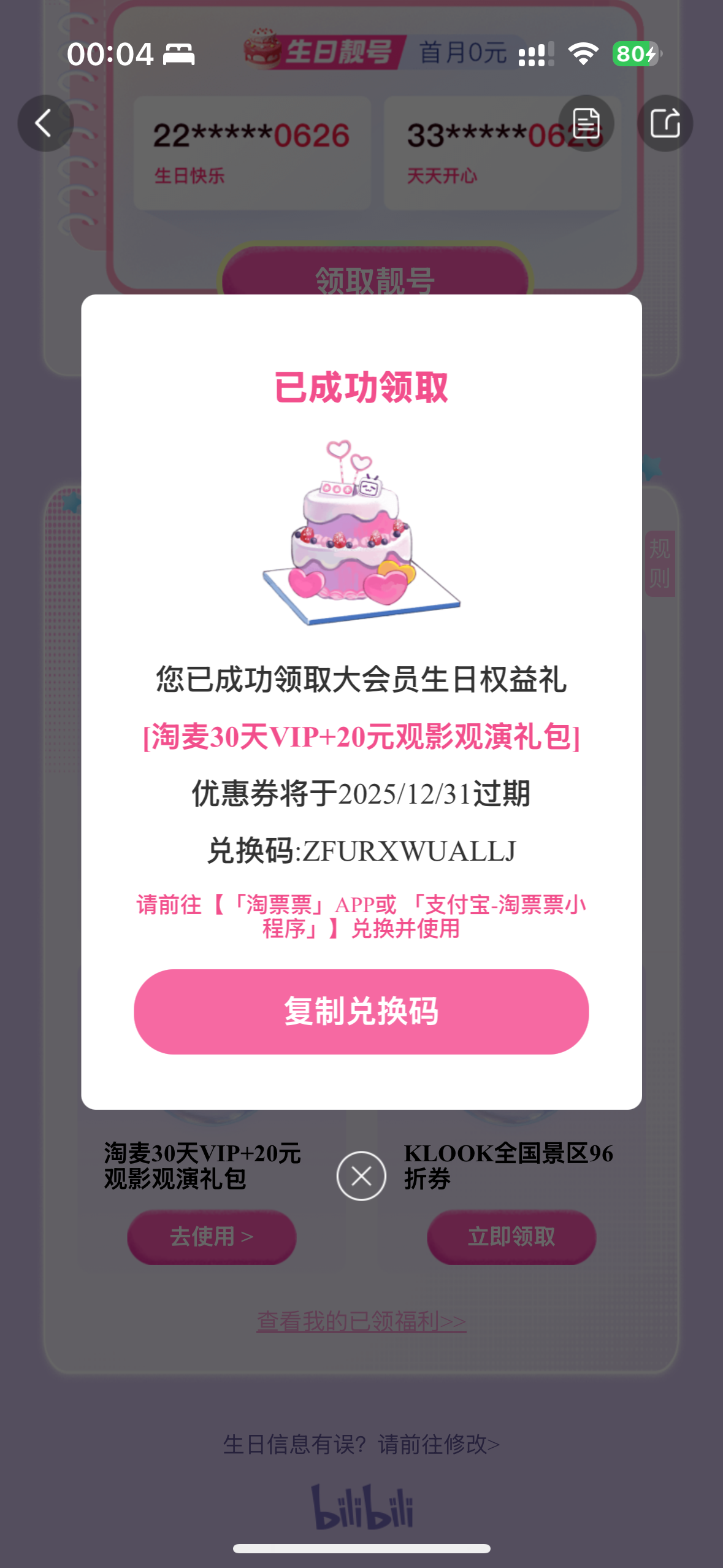The height and width of the screenshot is (1568, 723).
Task: Tap 复制兑换码 to copy the redeem code
Action: [x=361, y=1012]
